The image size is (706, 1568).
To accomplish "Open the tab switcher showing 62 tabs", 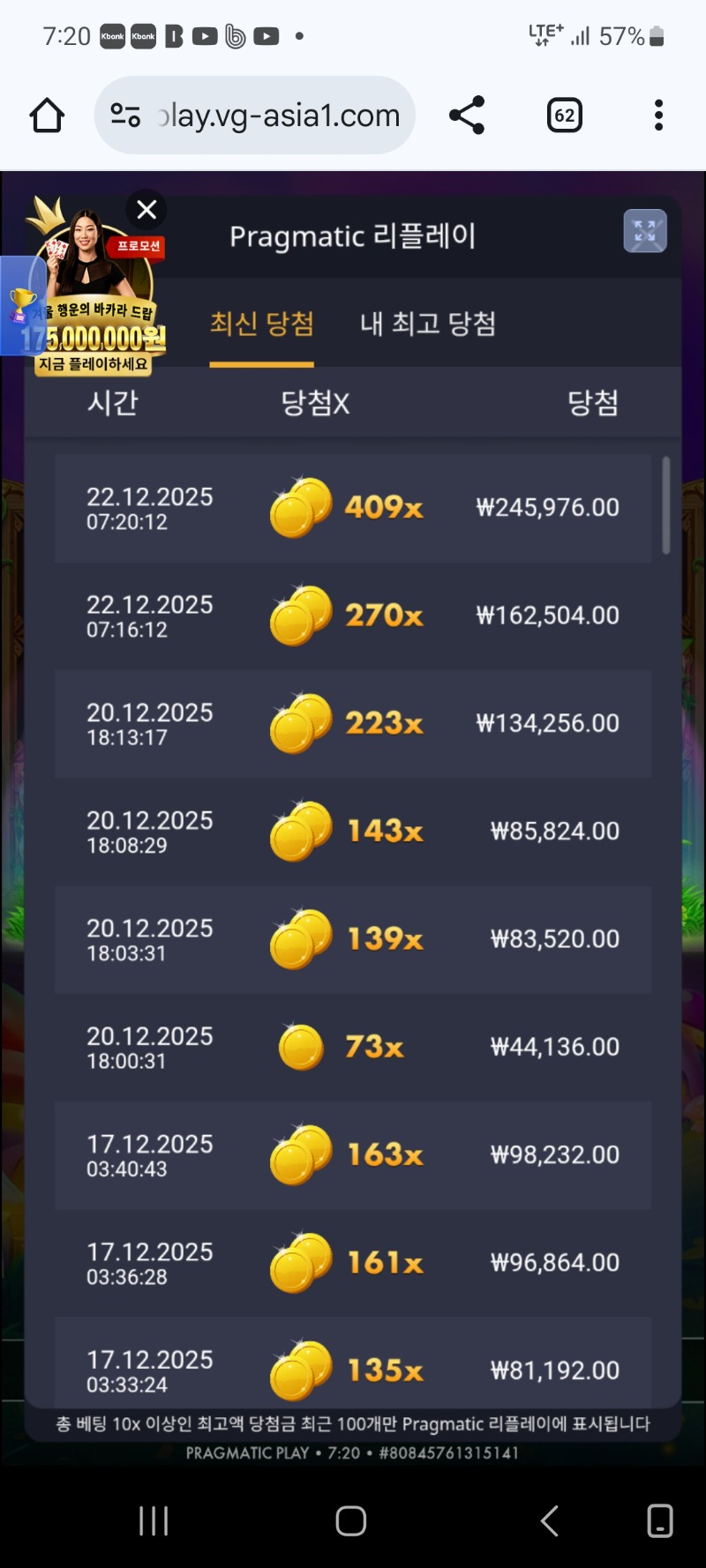I will tap(565, 116).
